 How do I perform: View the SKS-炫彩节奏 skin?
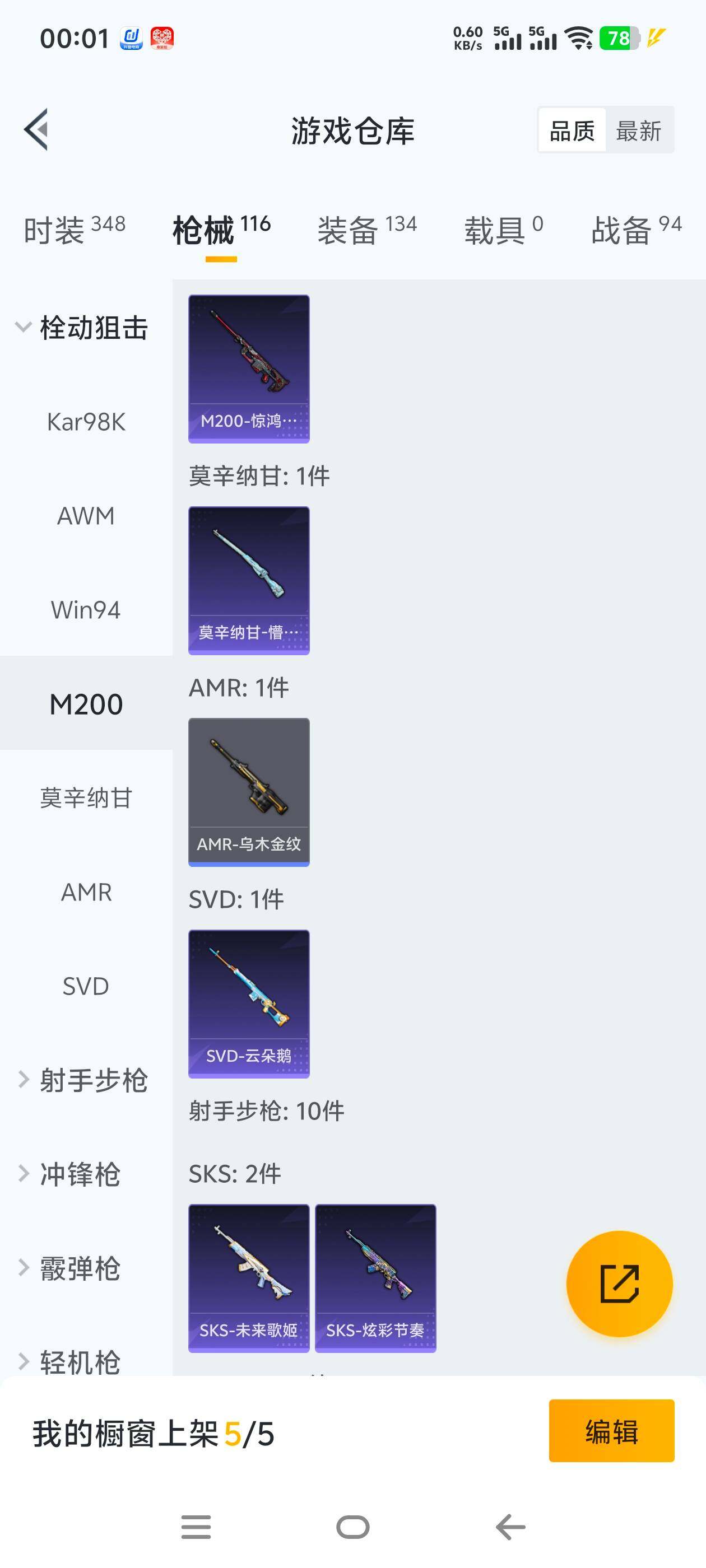coord(375,1278)
